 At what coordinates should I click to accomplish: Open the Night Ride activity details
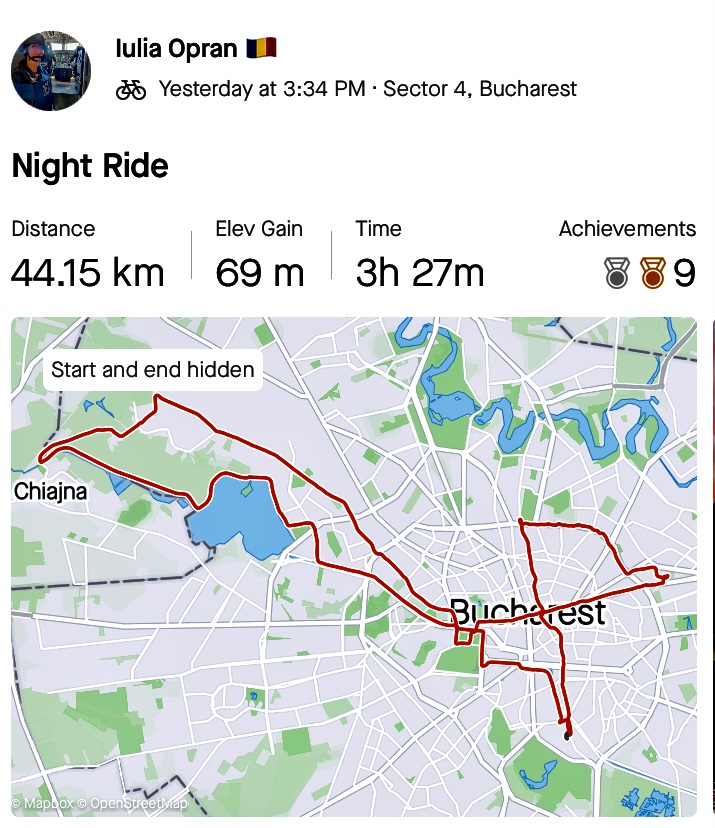[90, 166]
